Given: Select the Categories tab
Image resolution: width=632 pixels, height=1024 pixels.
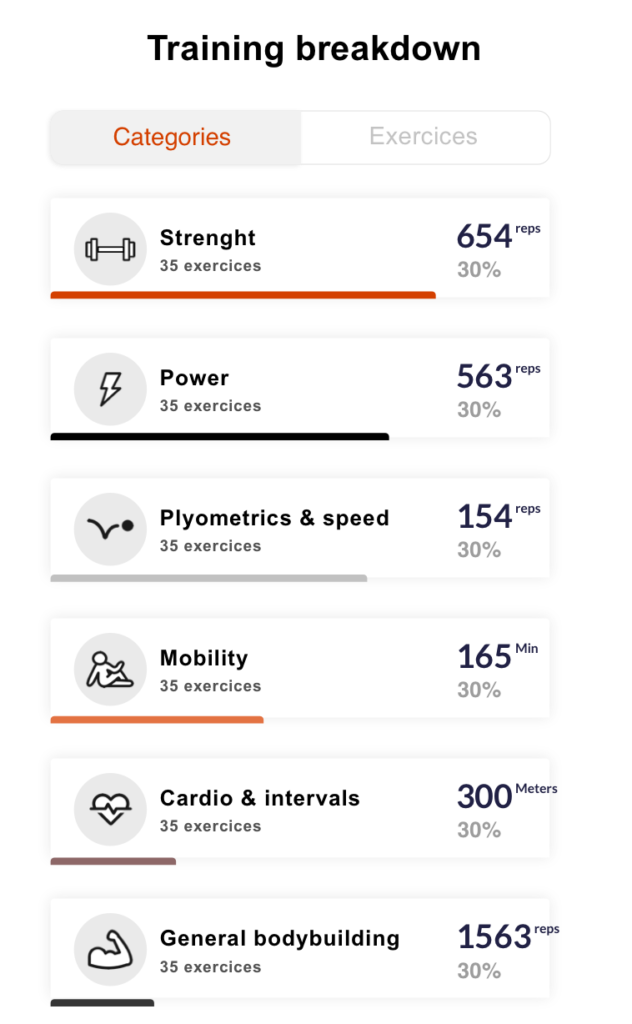Looking at the screenshot, I should click(176, 137).
